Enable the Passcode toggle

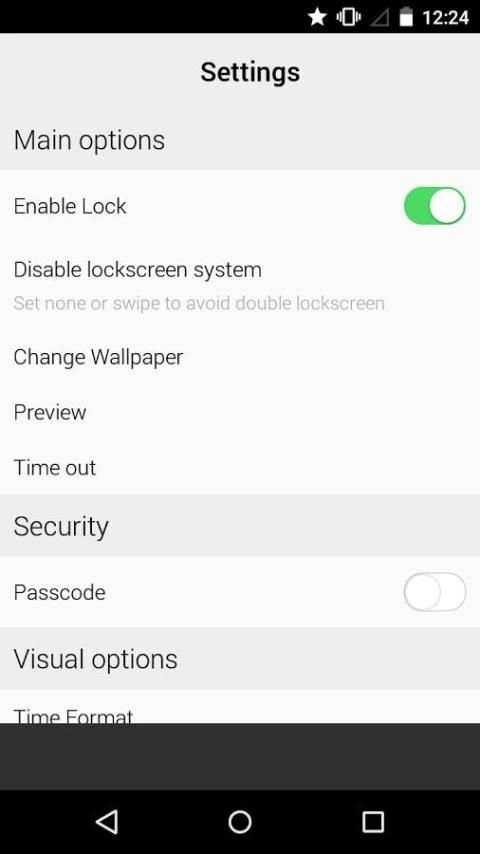point(434,592)
